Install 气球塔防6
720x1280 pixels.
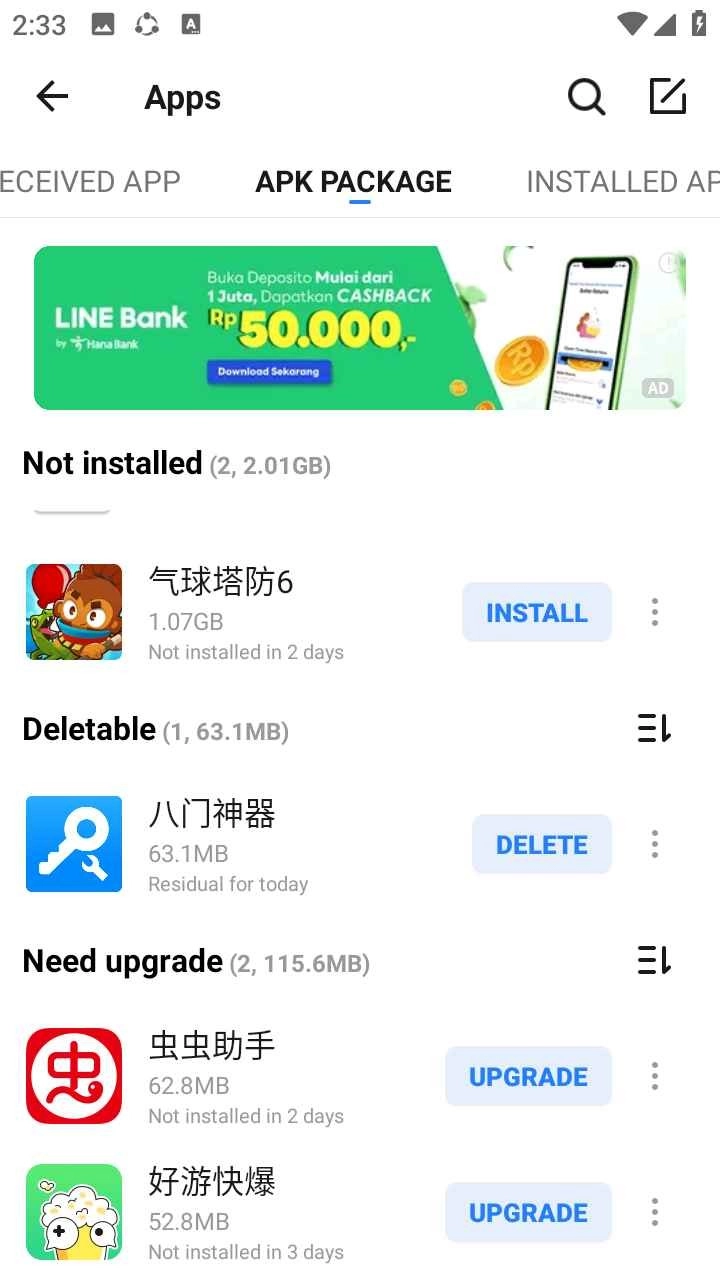pyautogui.click(x=536, y=612)
